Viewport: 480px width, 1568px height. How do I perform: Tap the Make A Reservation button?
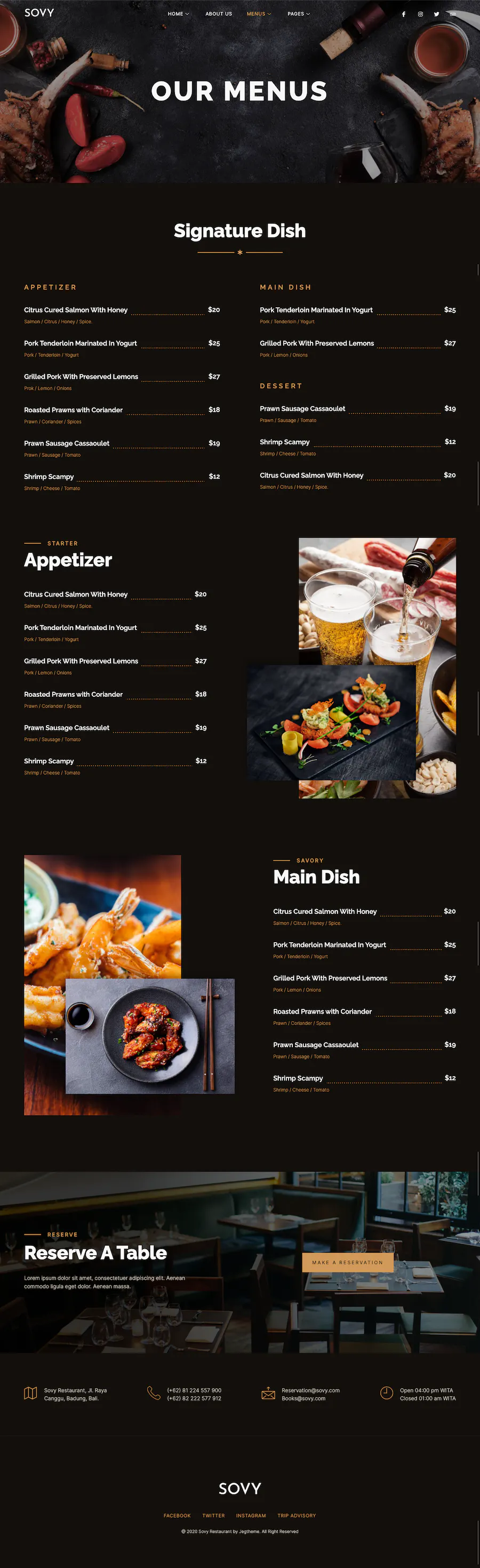click(347, 1262)
